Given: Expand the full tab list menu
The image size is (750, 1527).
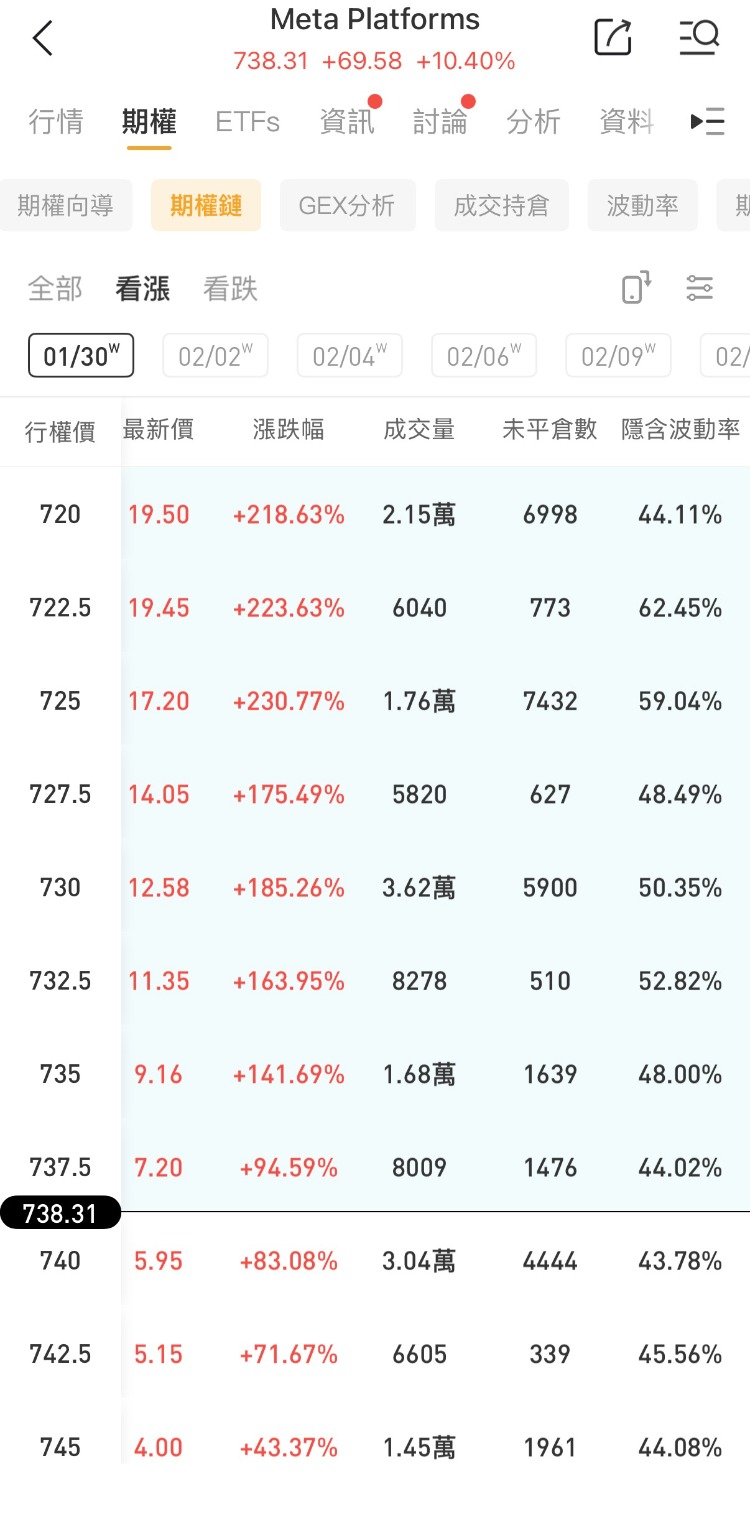Looking at the screenshot, I should [707, 122].
